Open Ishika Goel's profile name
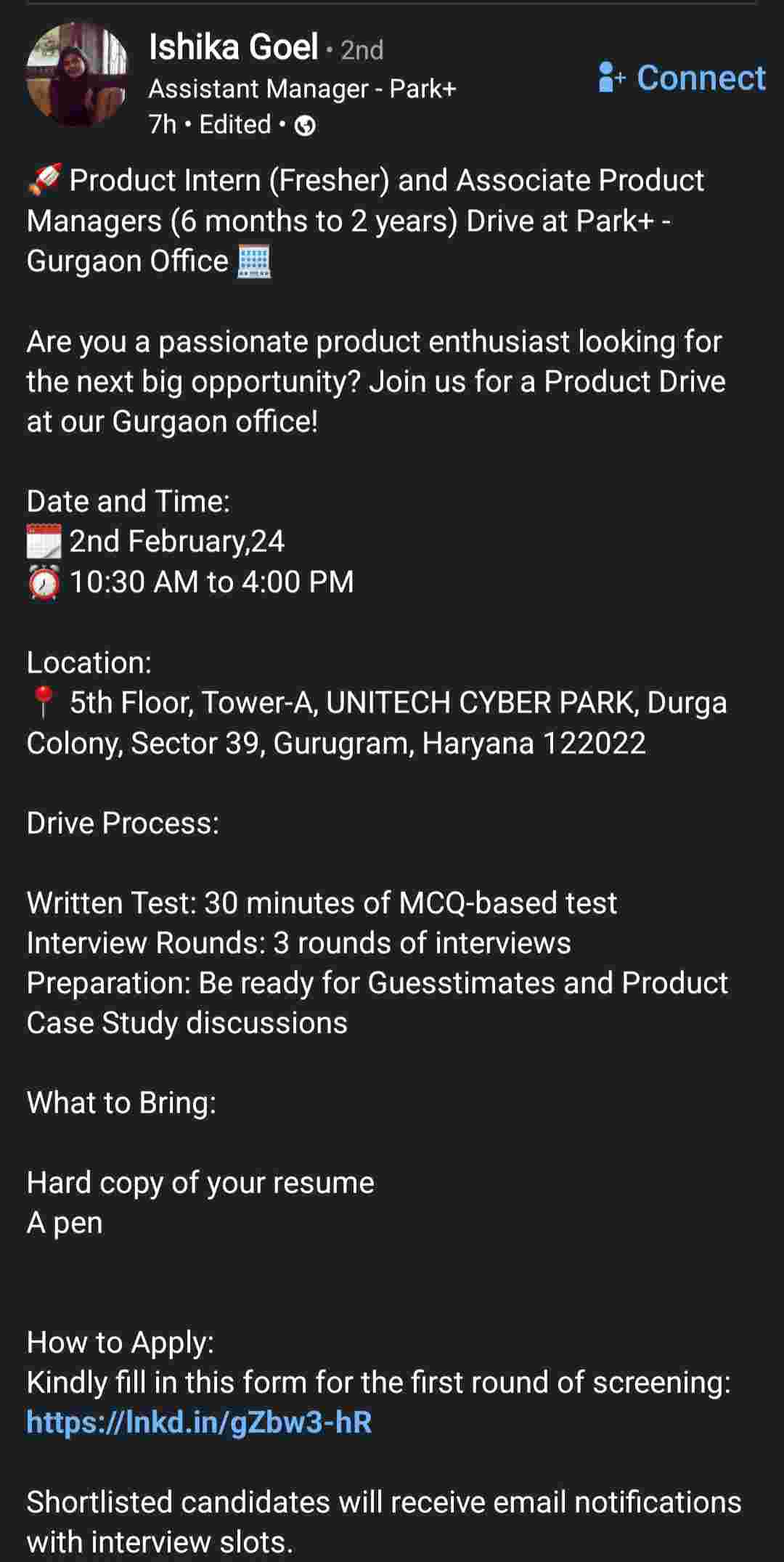 point(233,48)
